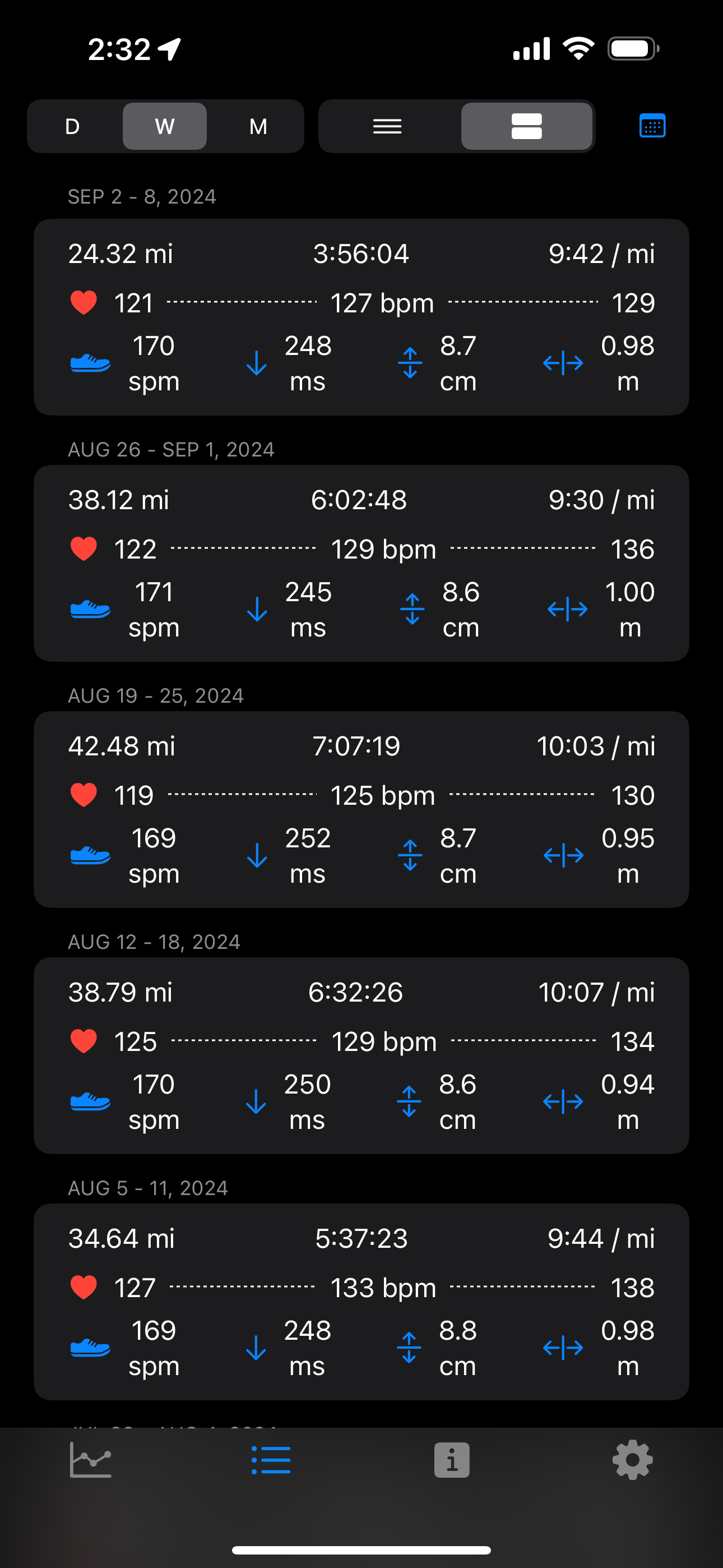The width and height of the screenshot is (723, 1568).
Task: Select the expanded card layout
Action: (x=526, y=127)
